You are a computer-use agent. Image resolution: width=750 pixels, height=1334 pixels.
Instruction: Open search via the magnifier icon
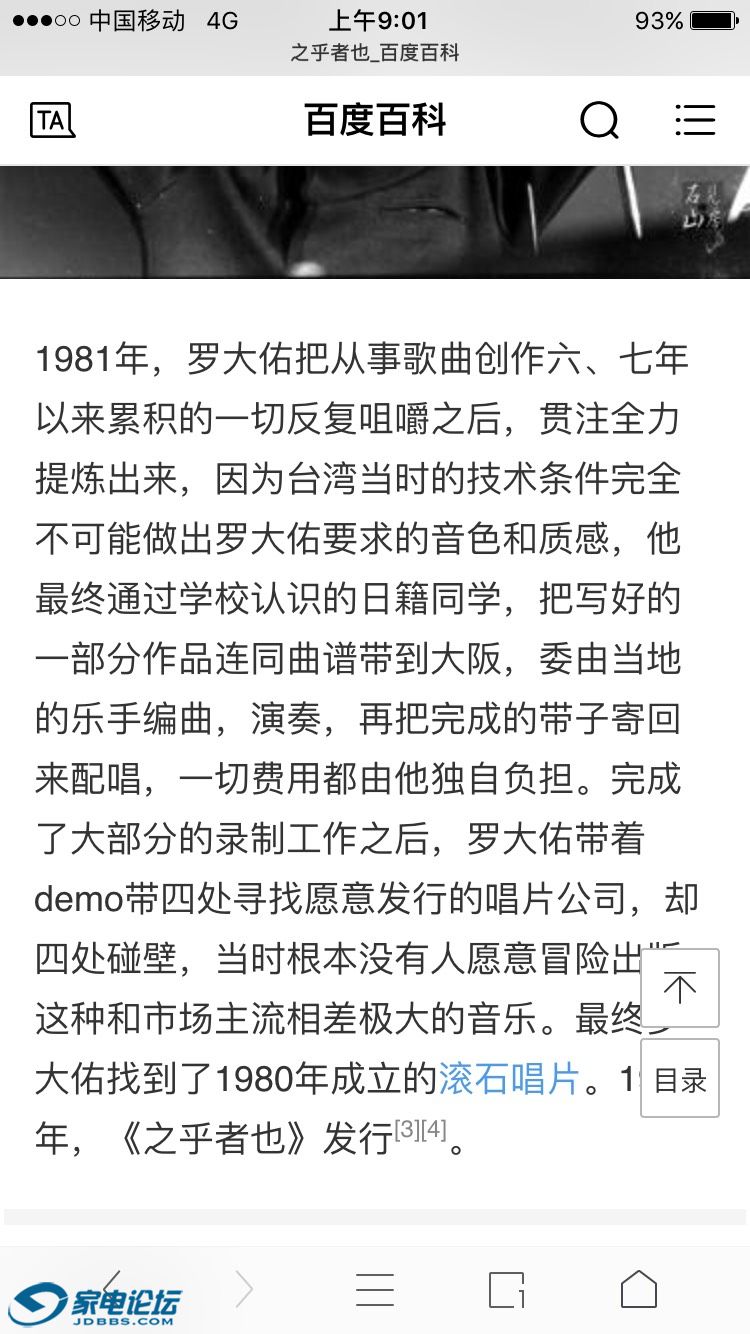coord(599,120)
